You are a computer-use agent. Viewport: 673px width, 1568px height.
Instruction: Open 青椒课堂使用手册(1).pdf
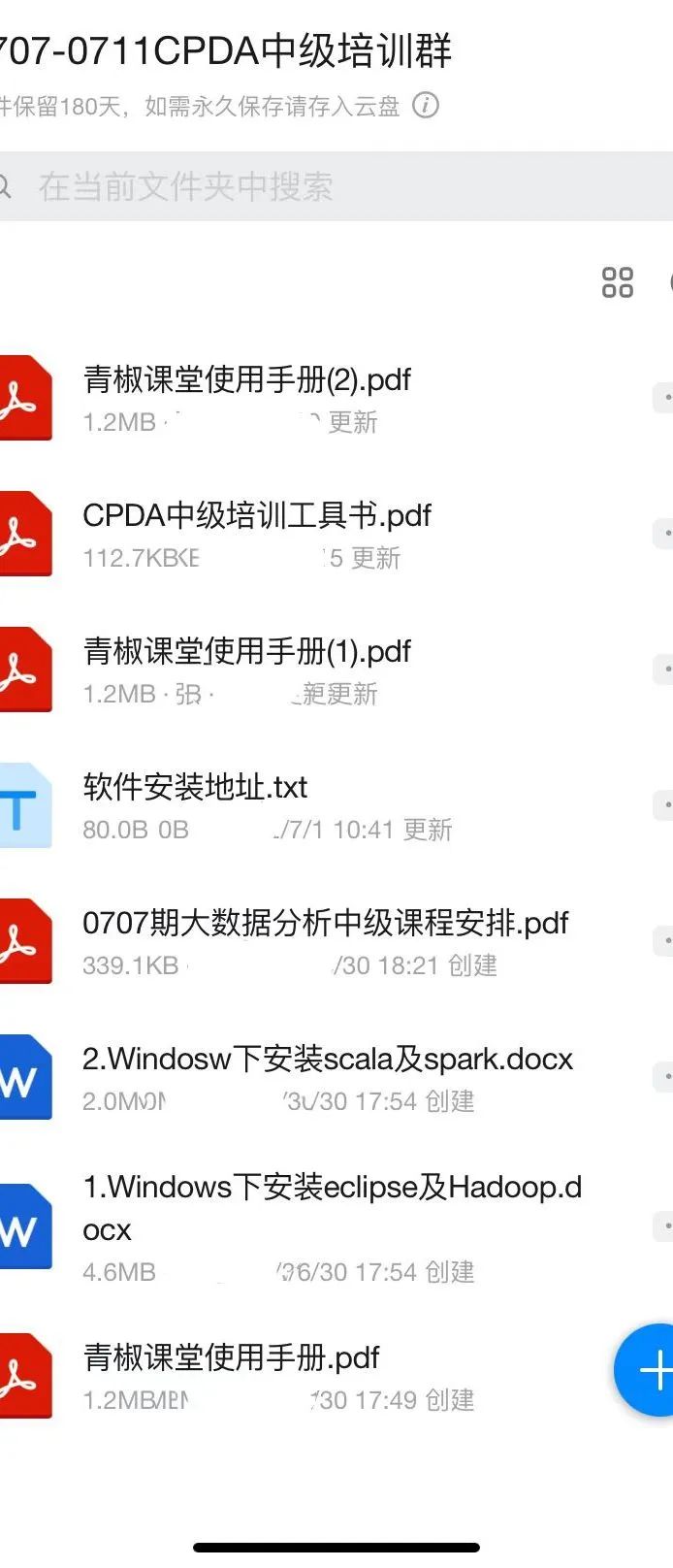coord(247,651)
